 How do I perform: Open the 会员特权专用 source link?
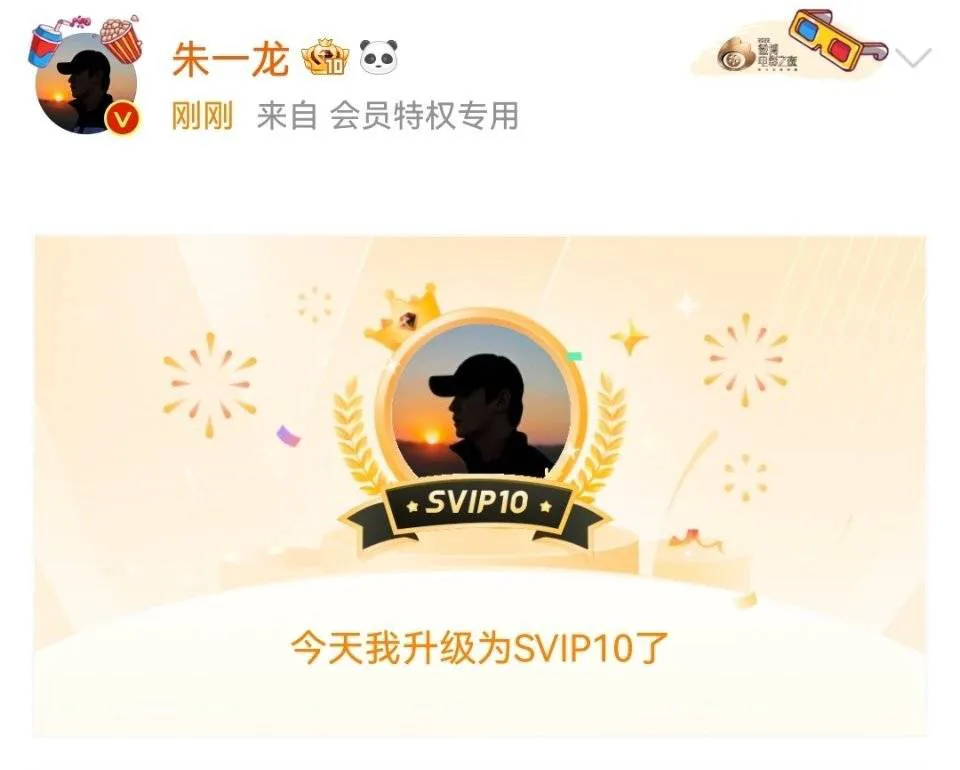pyautogui.click(x=424, y=116)
